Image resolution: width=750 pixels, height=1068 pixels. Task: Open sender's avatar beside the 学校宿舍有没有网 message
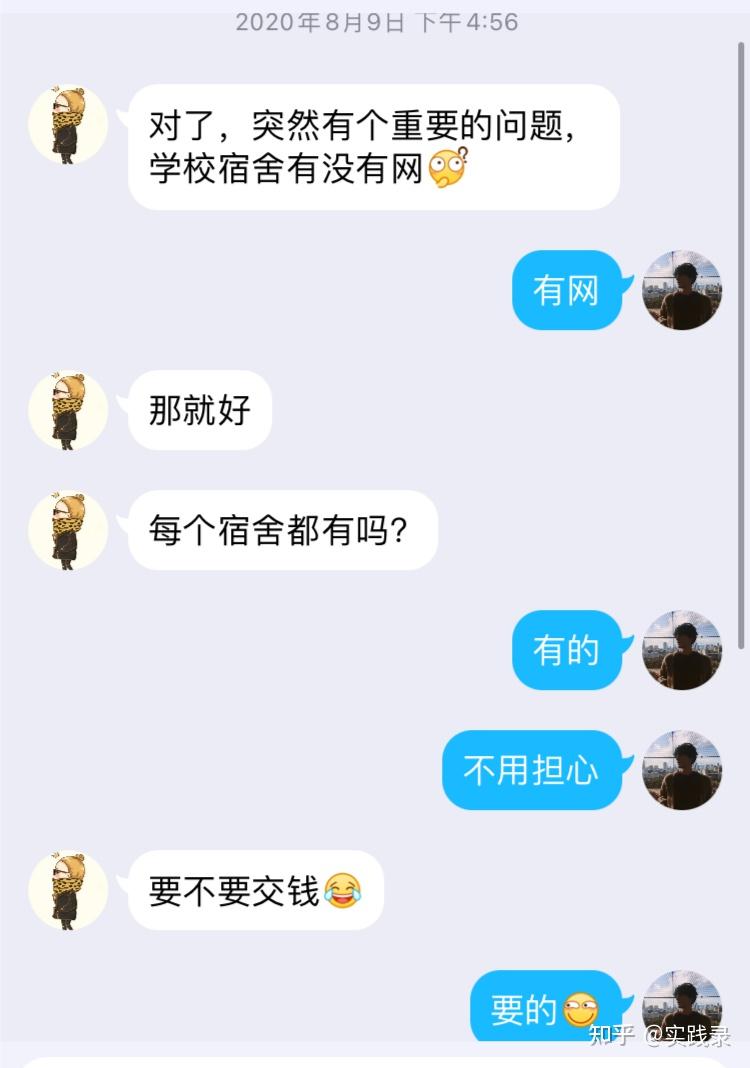[68, 124]
